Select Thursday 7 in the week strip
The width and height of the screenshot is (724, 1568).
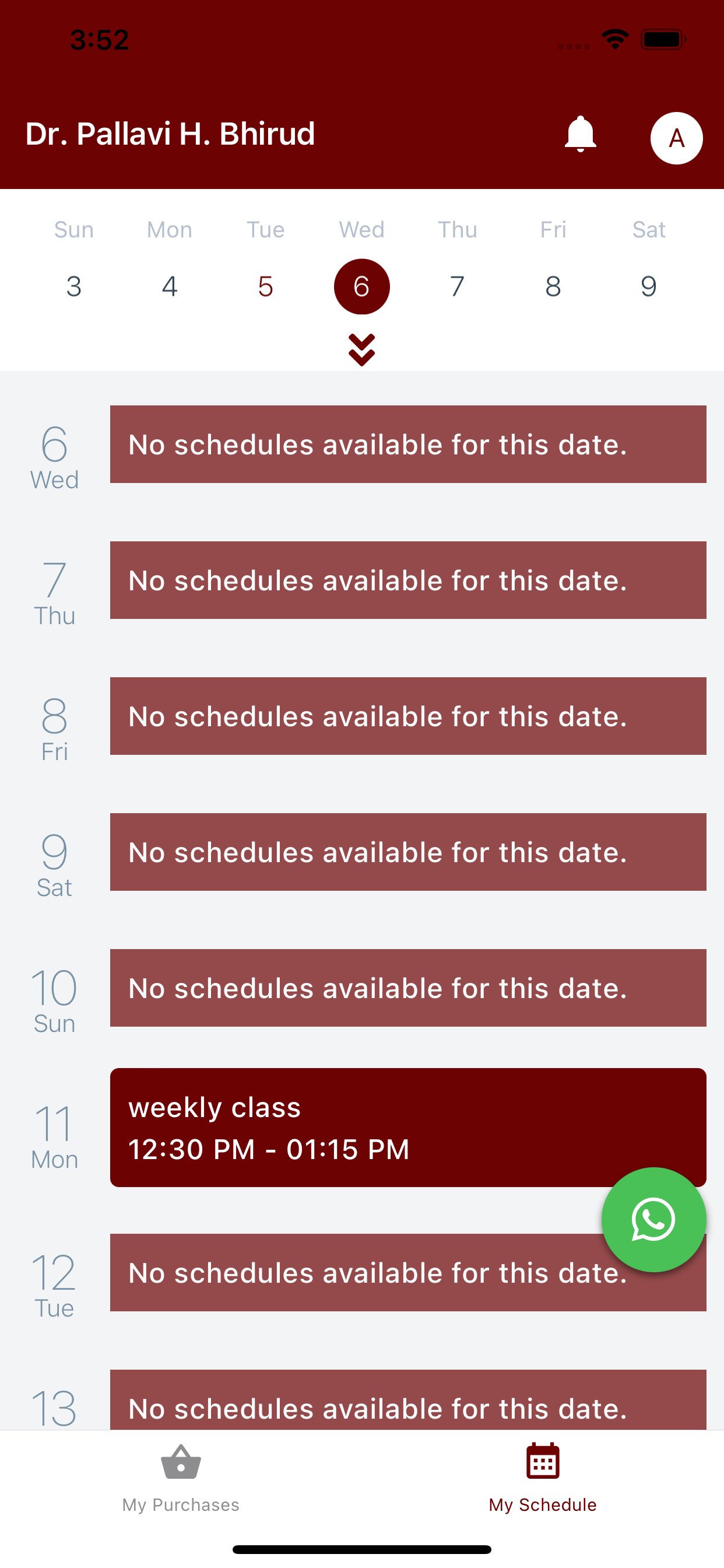458,286
